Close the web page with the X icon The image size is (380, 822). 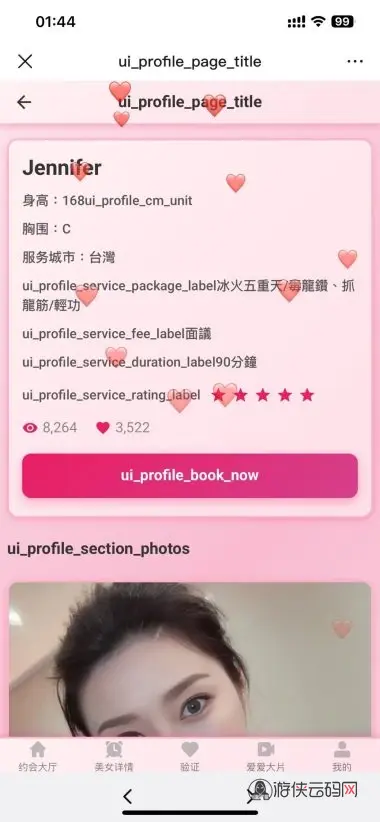click(25, 61)
